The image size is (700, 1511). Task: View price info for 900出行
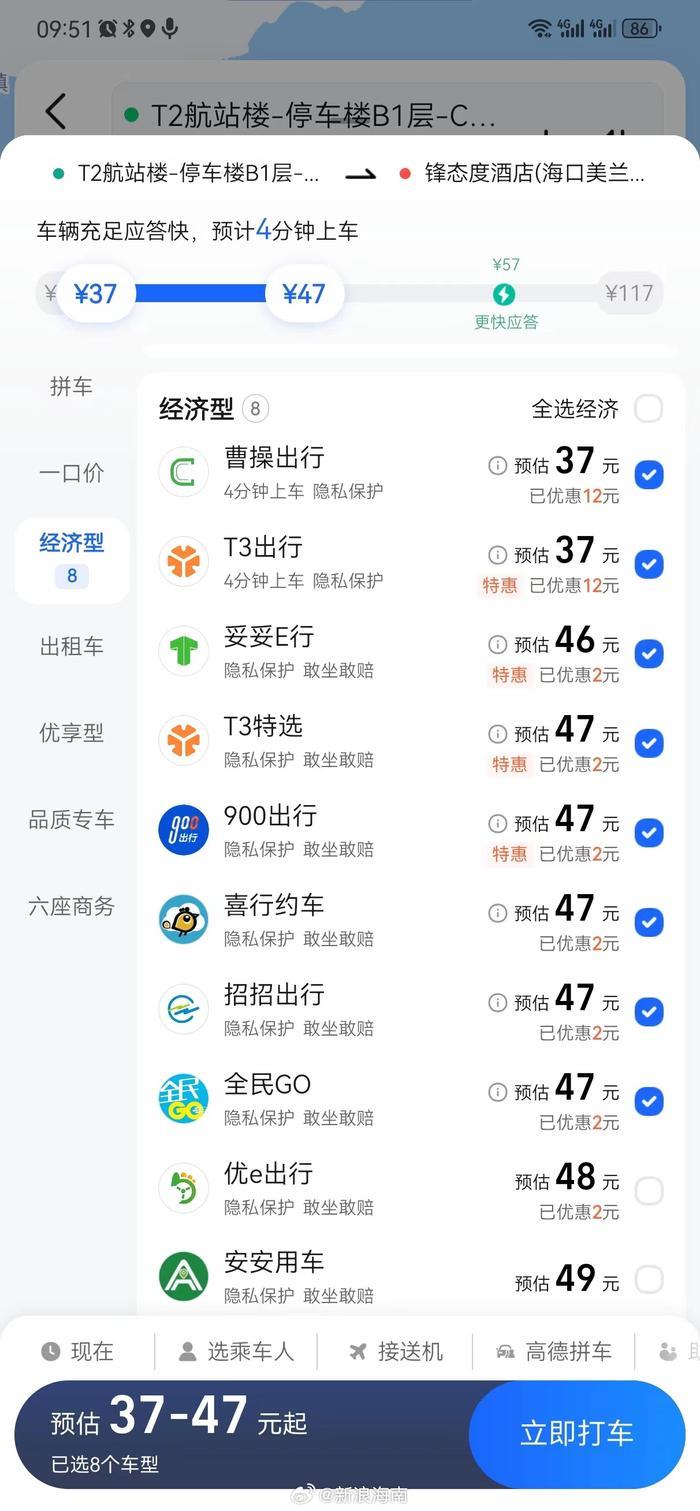(497, 823)
